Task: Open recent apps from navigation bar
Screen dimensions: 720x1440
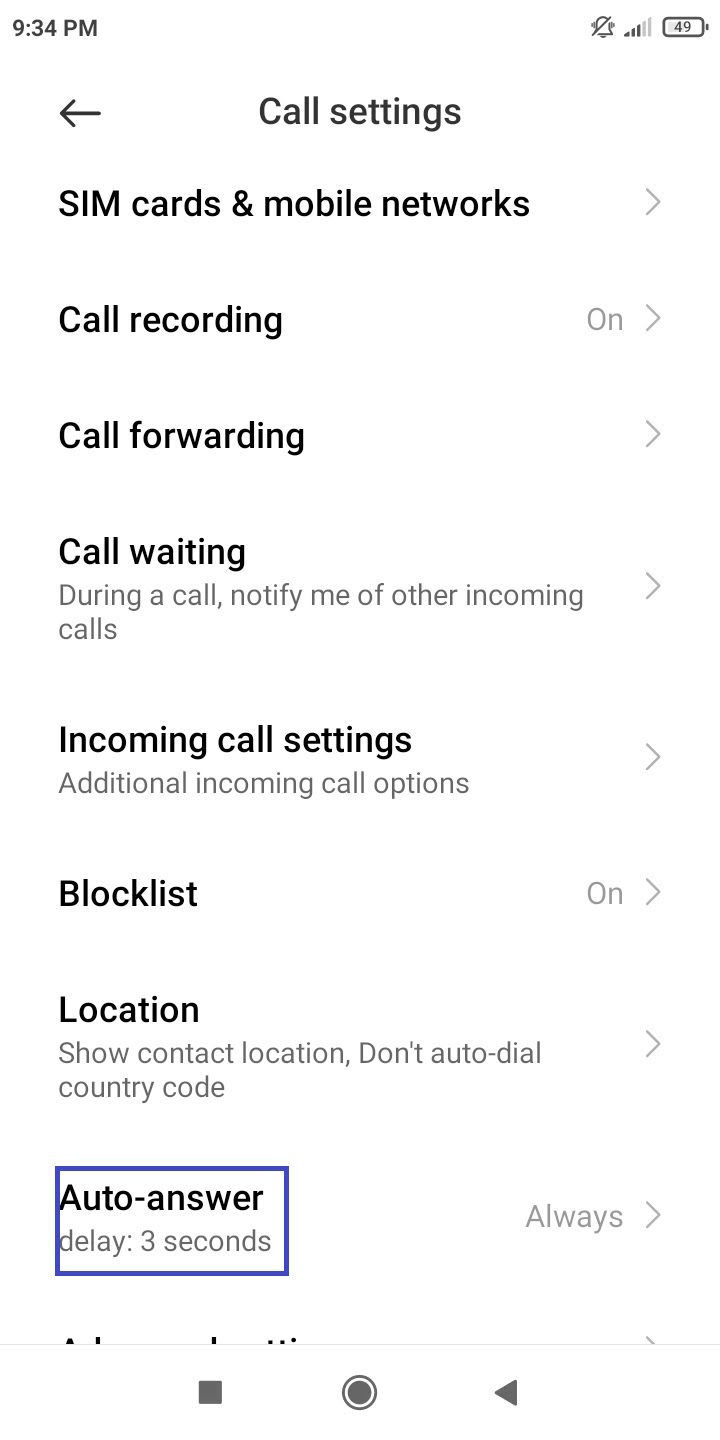Action: (210, 1392)
